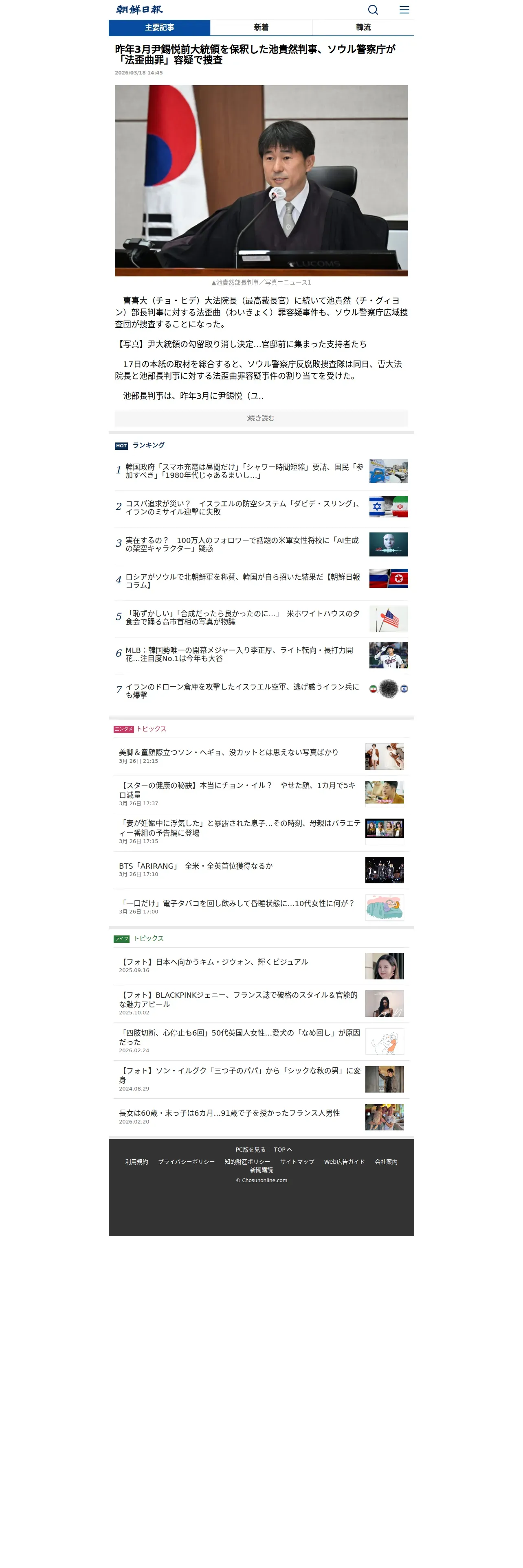The image size is (523, 1568).
Task: Open ranking 4 ロシア 北朝鮮軍 column
Action: click(x=261, y=581)
